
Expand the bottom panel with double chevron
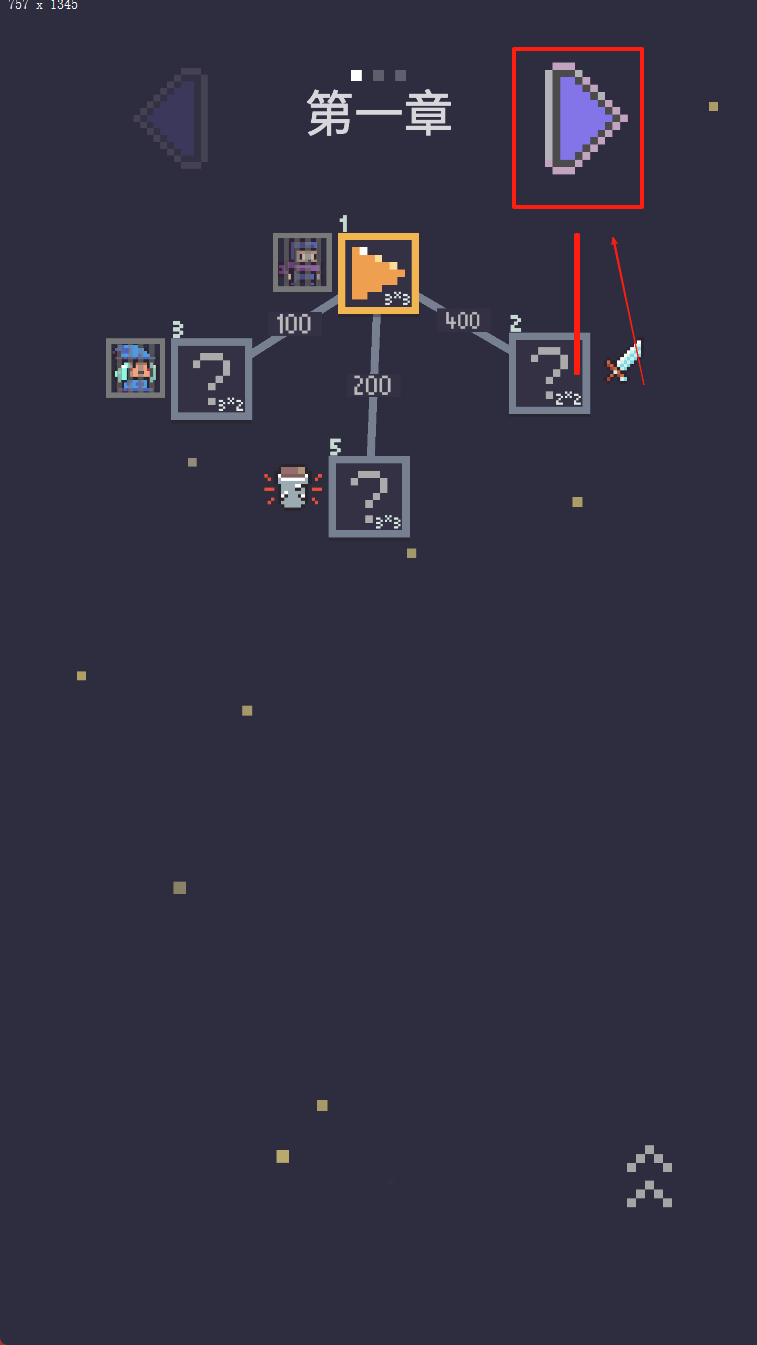[x=649, y=1176]
